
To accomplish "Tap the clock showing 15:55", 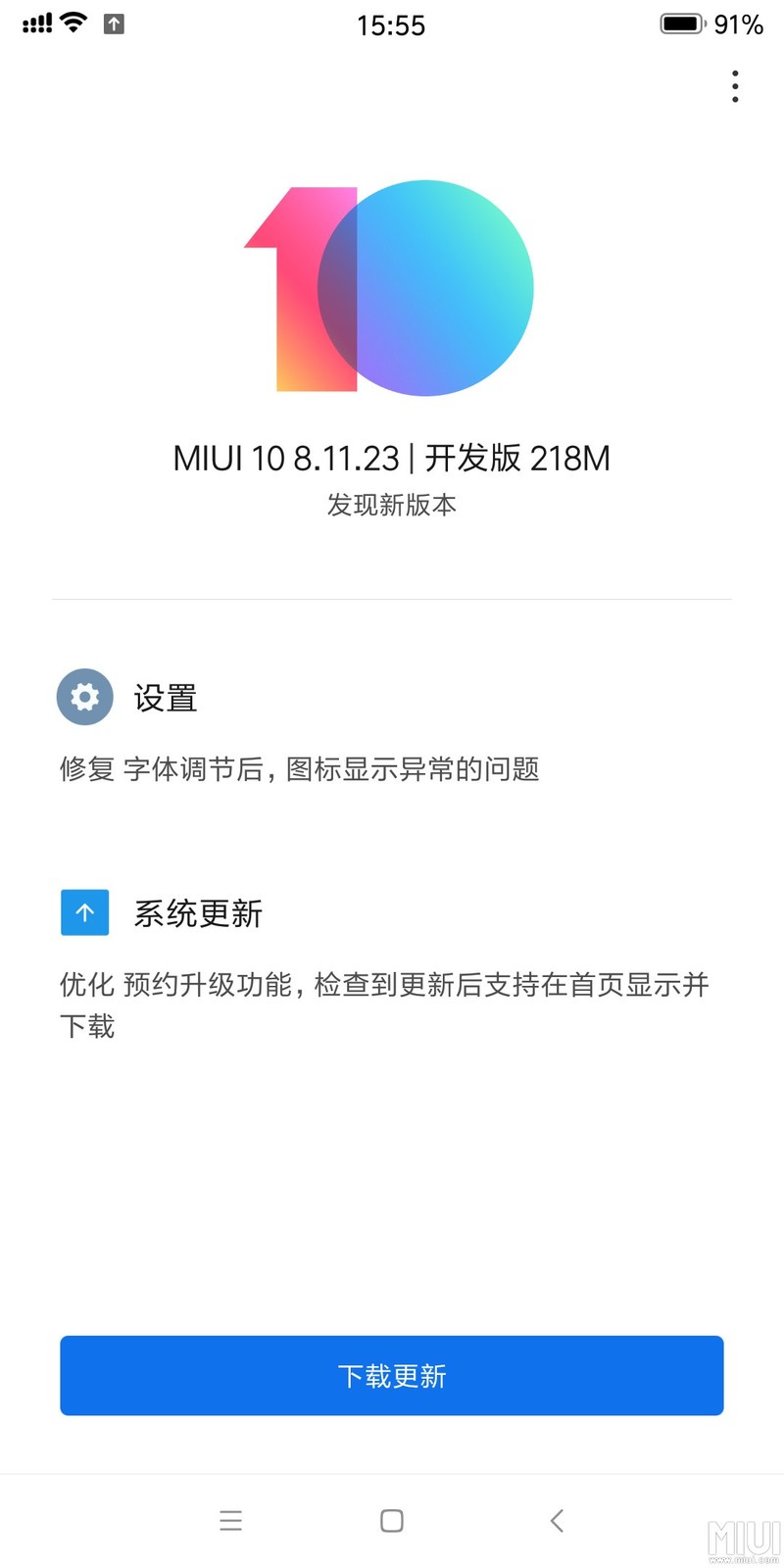I will tap(392, 24).
